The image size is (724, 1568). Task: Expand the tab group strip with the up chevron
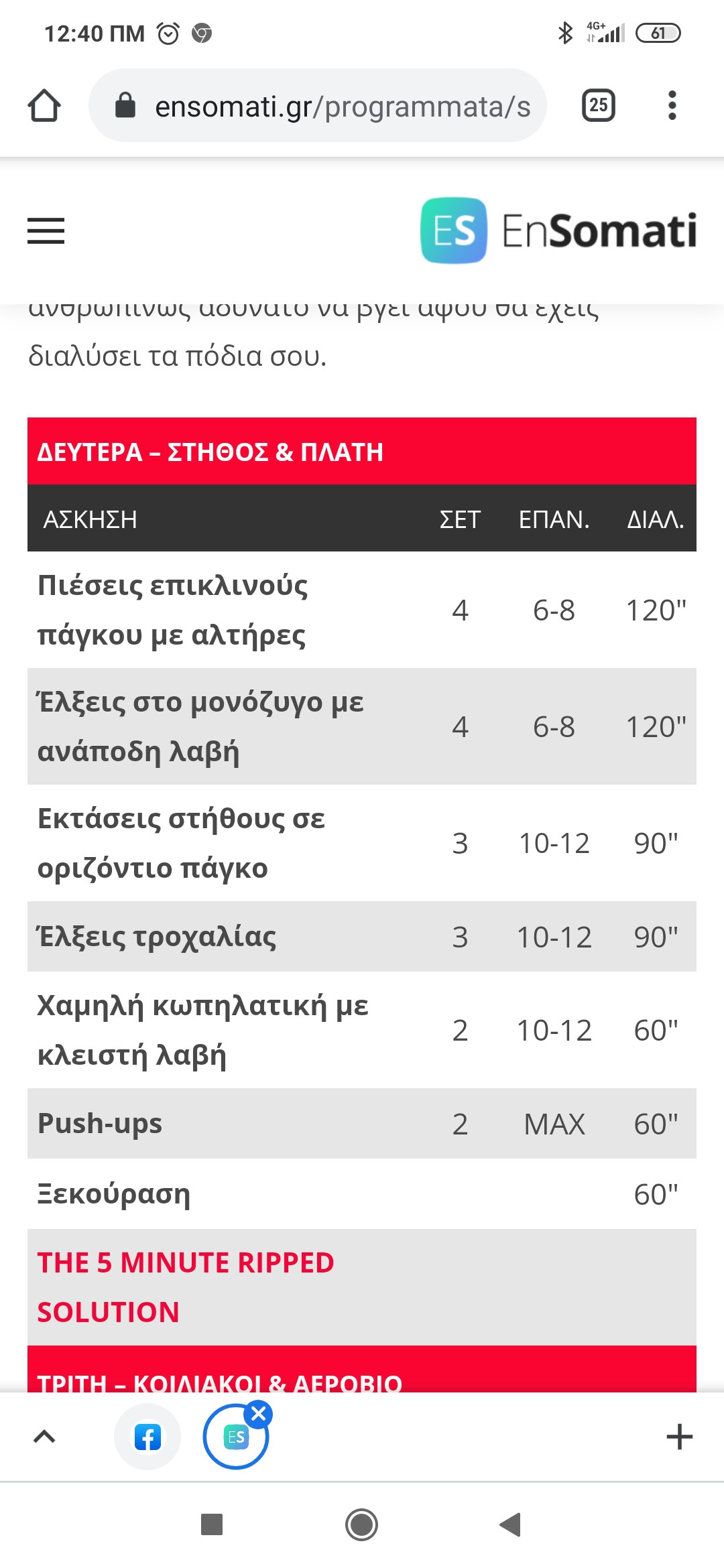[44, 1437]
